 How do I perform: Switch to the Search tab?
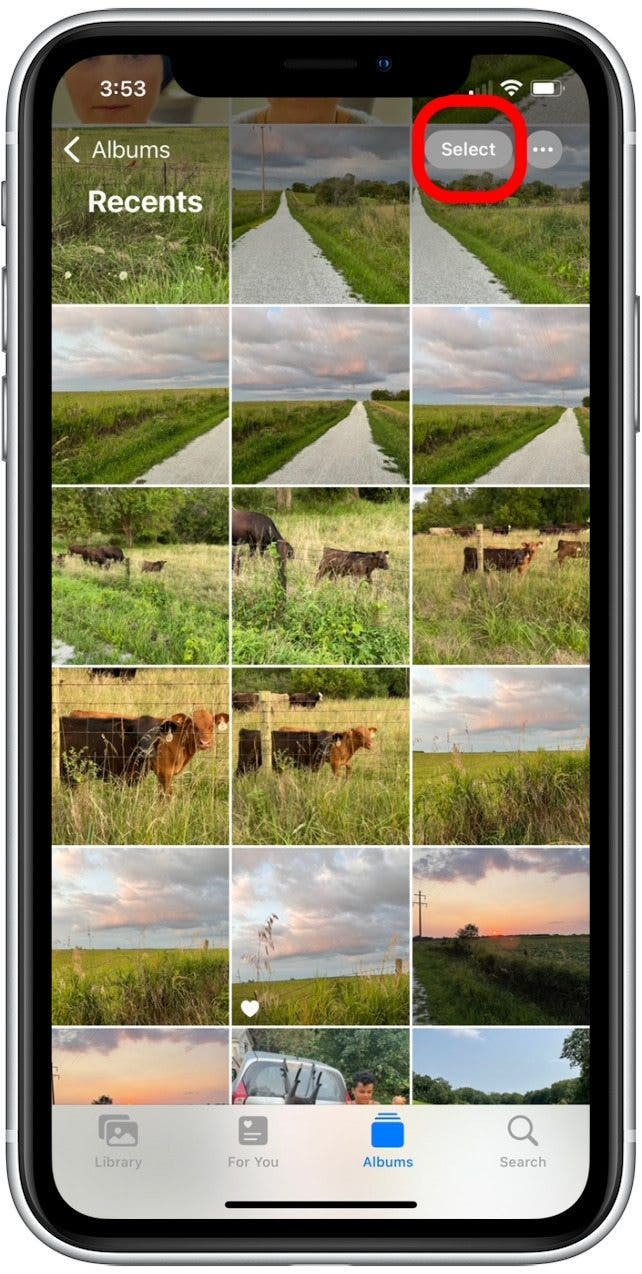click(x=522, y=1141)
